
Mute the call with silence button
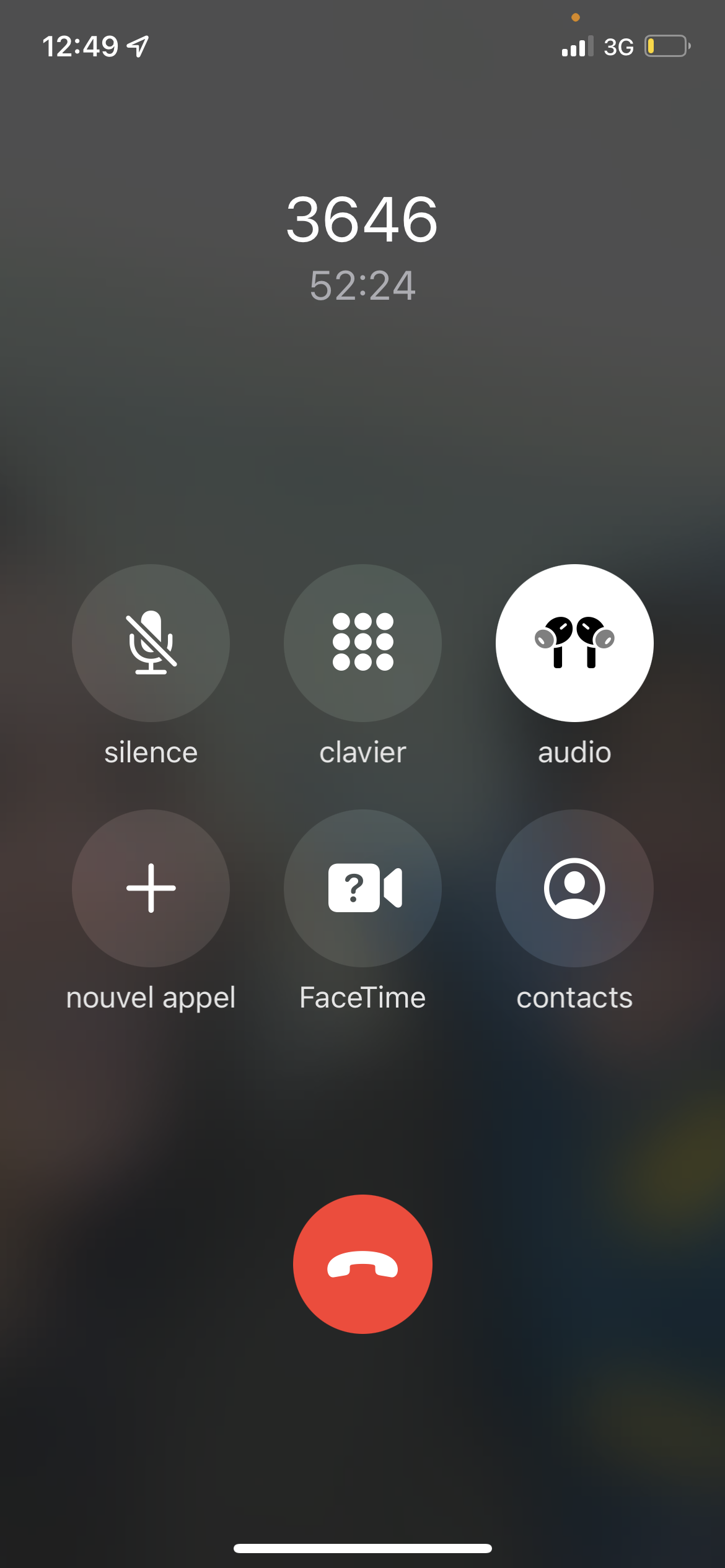click(x=151, y=643)
